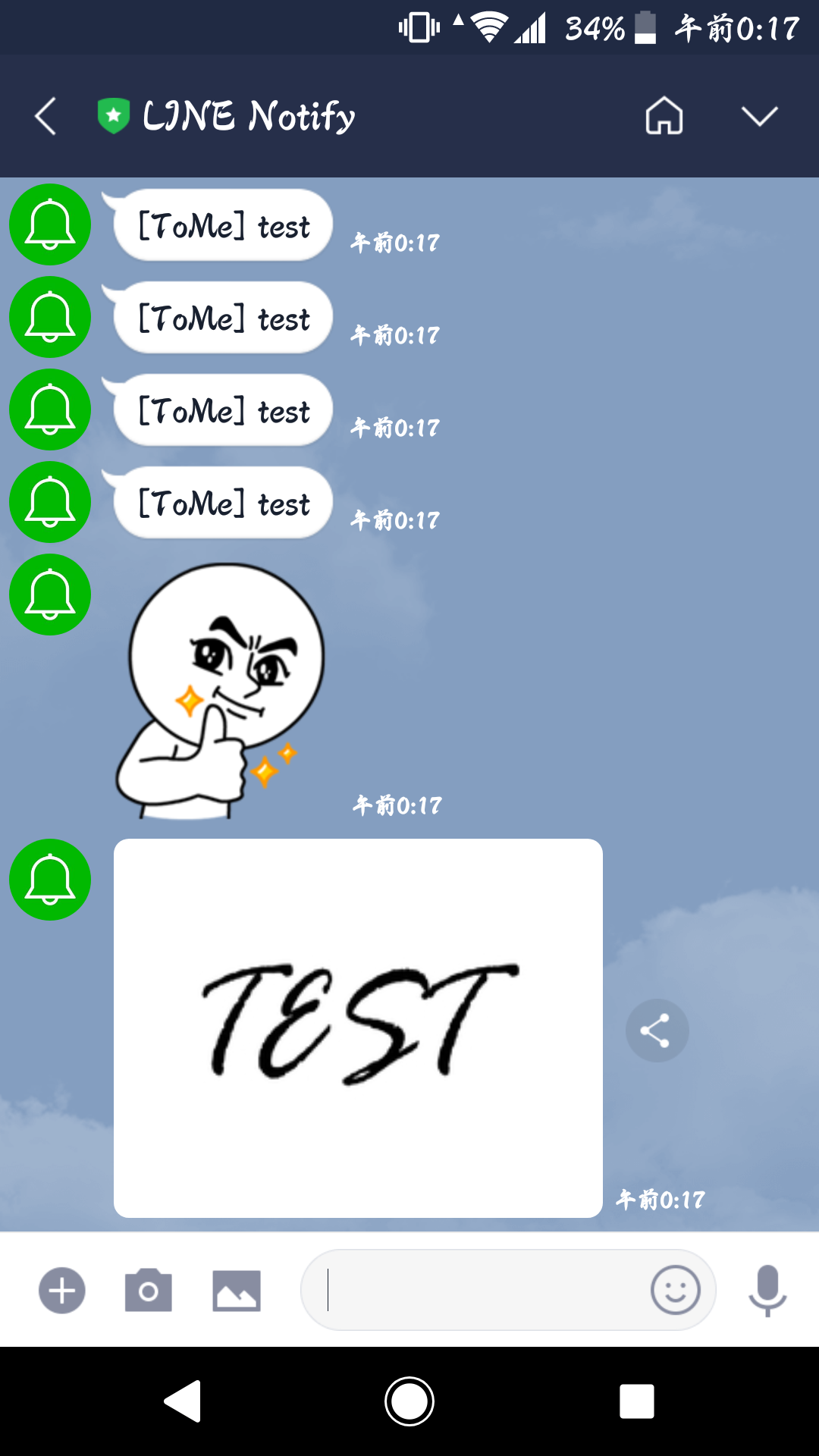Tap the share icon beside the TEST image

pos(657,1030)
